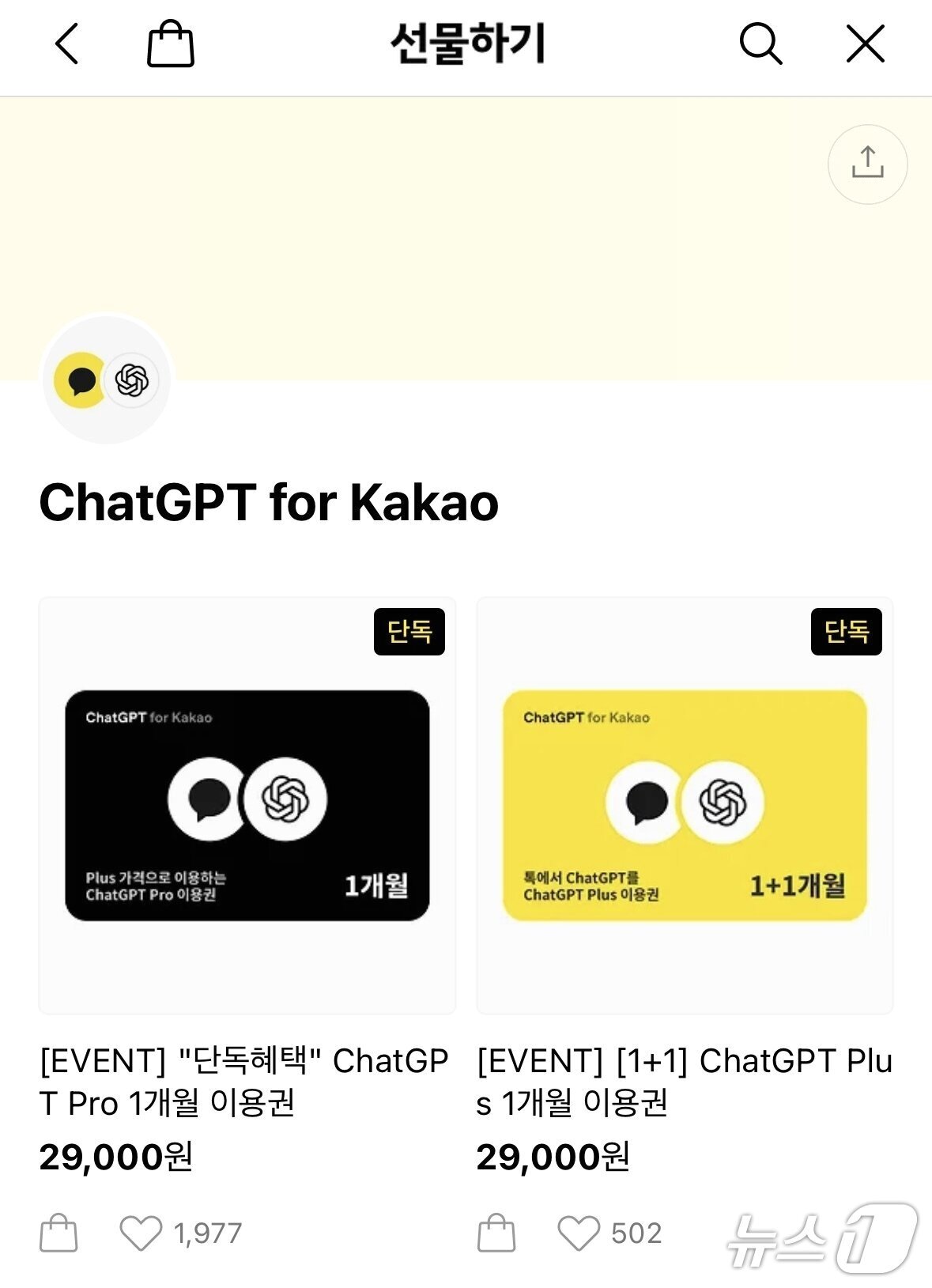Open the [1+1] ChatGPT Plus 이용권 card

point(685,805)
